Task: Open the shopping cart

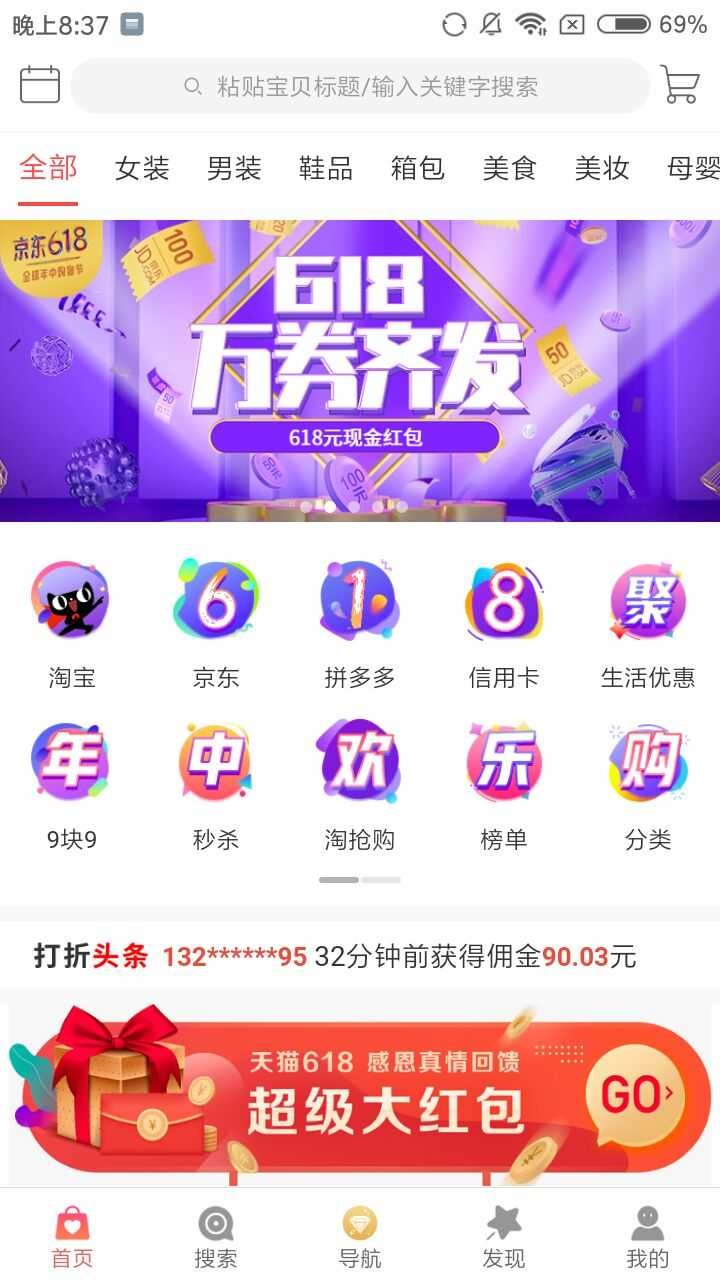Action: 680,85
